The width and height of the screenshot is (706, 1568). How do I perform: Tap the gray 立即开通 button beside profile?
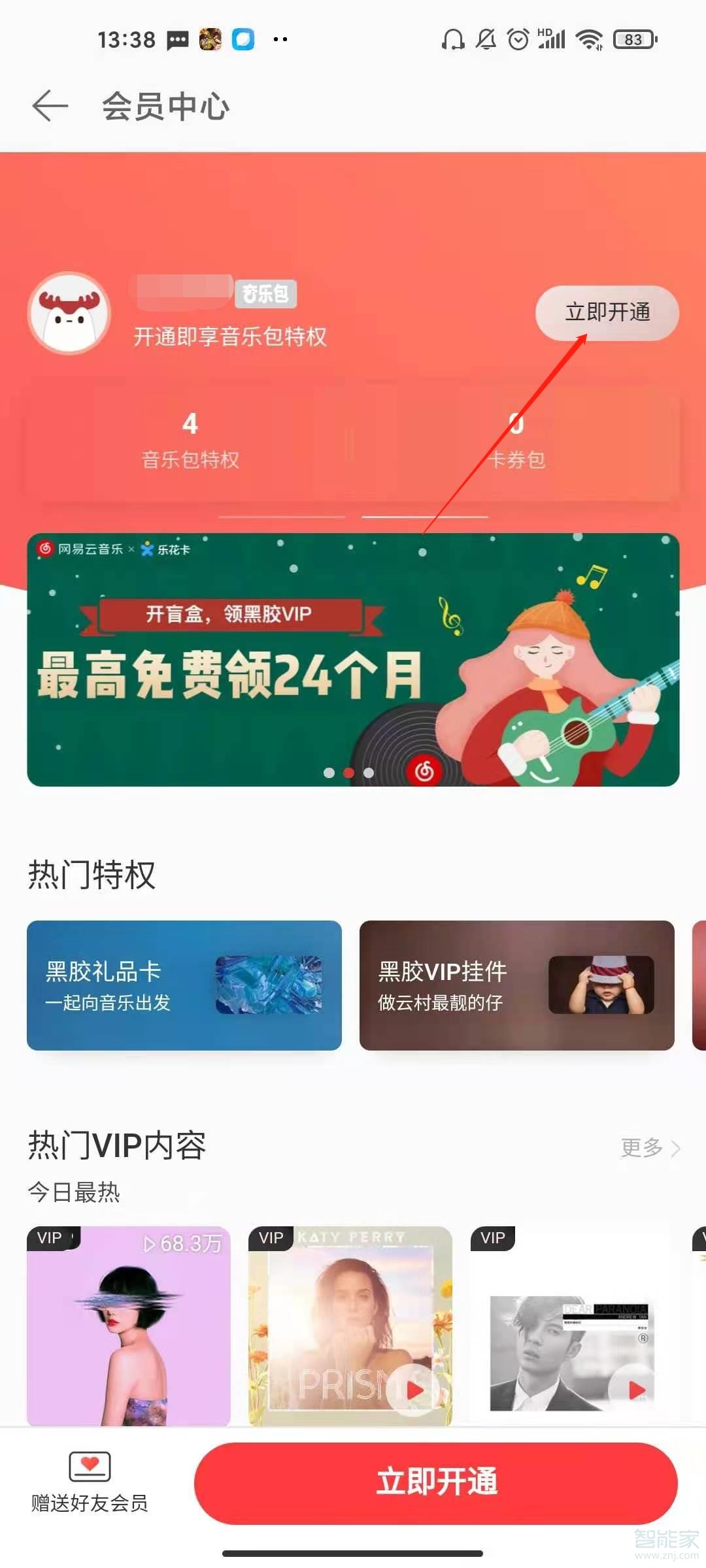click(607, 313)
